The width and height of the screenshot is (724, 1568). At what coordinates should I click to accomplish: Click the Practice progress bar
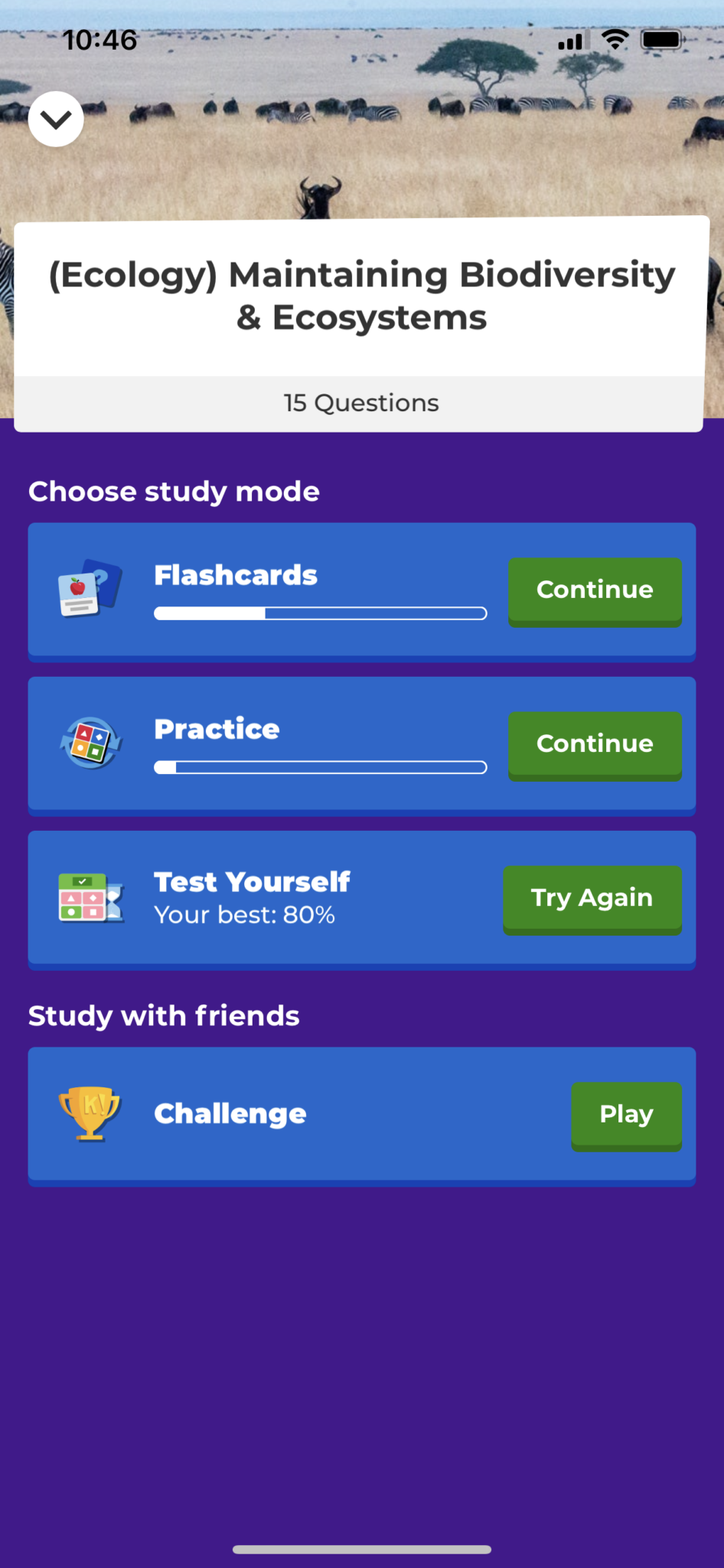point(320,766)
